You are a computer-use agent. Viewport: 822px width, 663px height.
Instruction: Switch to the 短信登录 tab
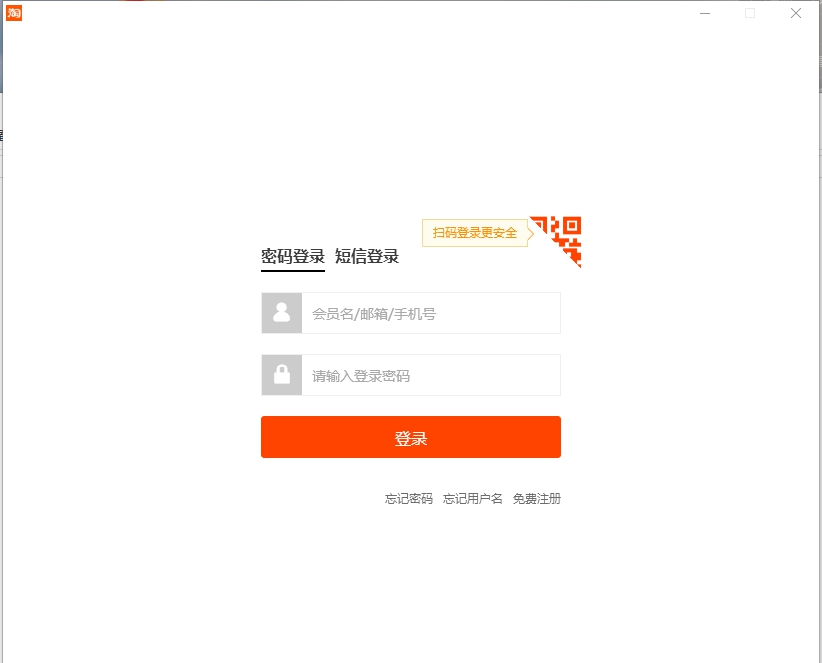367,256
